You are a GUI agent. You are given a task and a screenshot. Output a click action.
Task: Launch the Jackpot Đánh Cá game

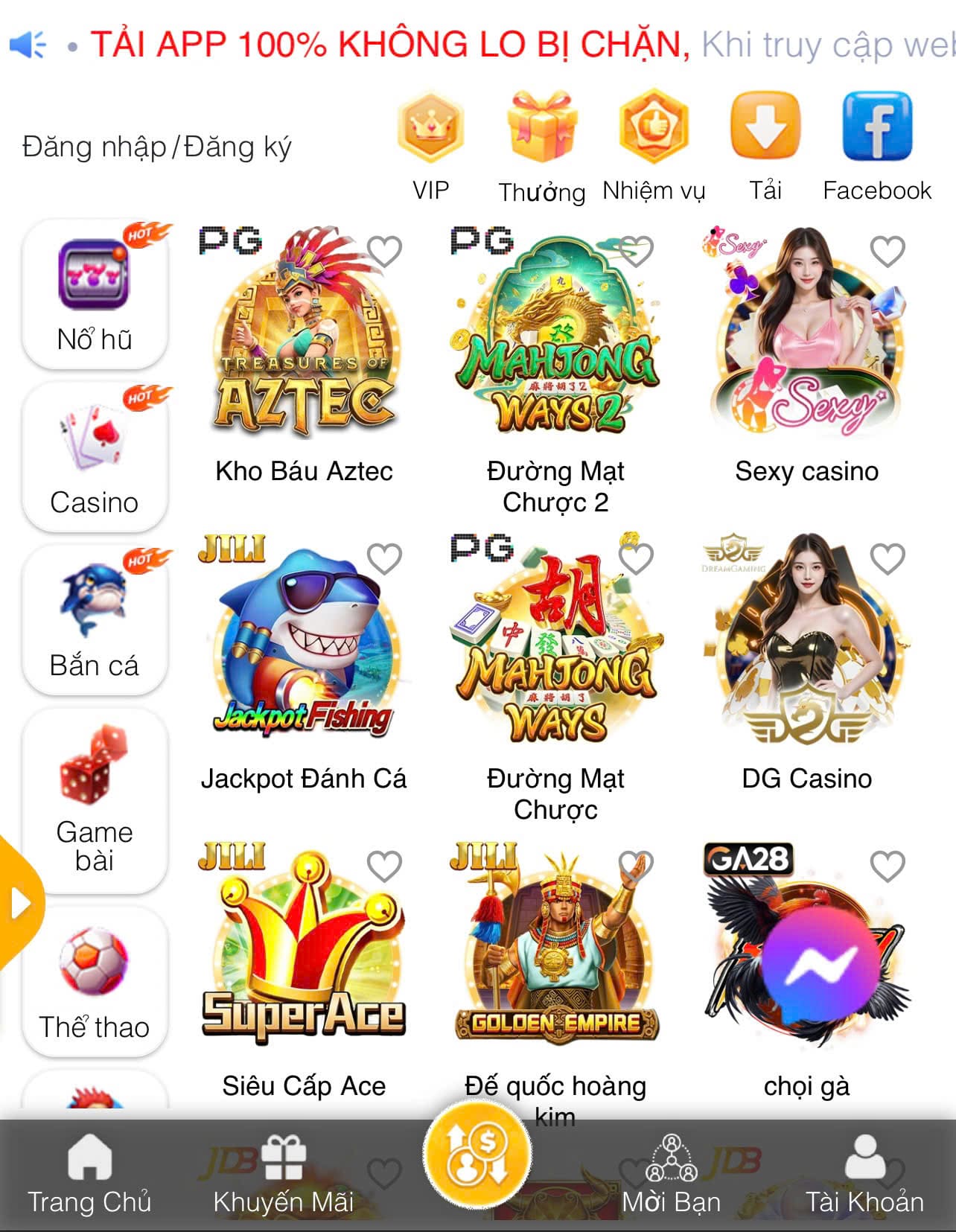tap(304, 642)
